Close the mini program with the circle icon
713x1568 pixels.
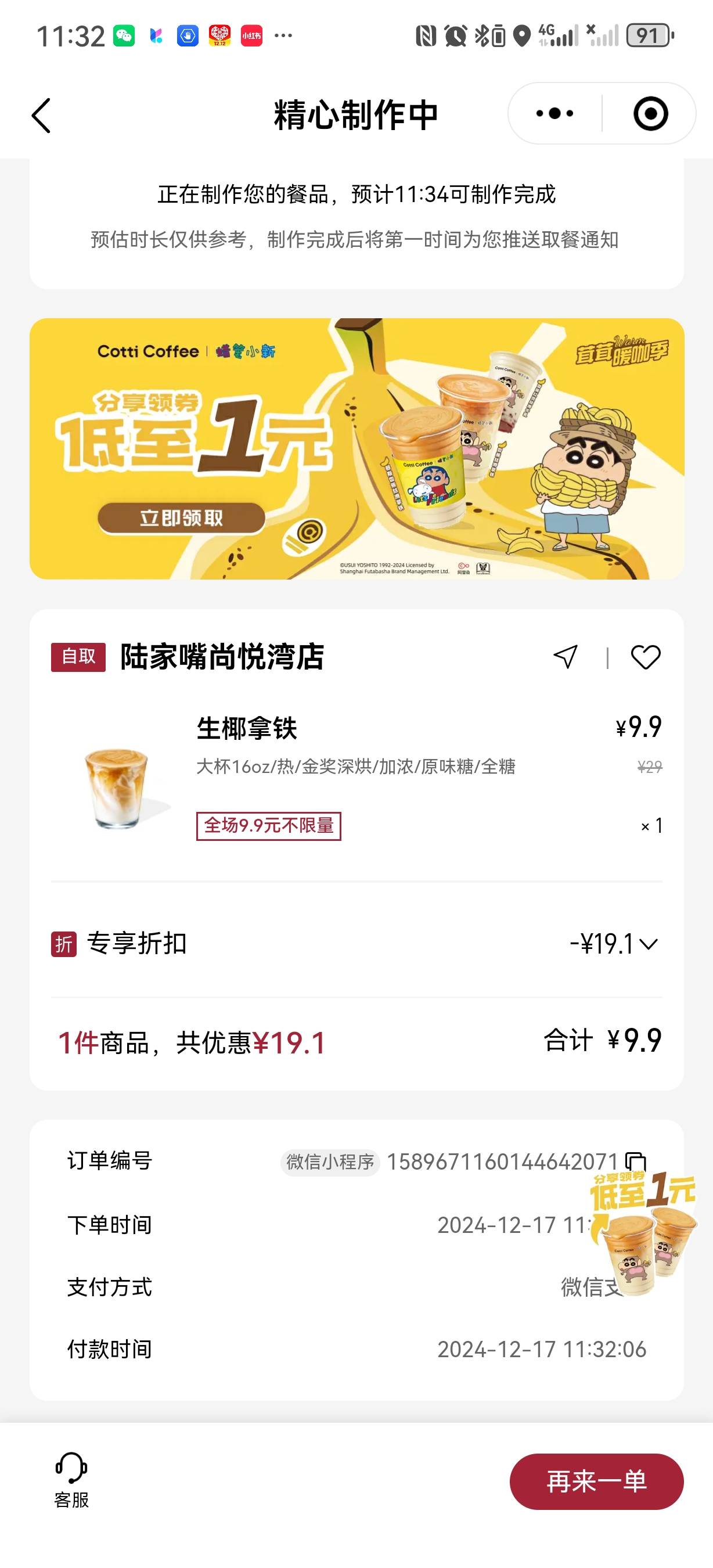tap(650, 113)
